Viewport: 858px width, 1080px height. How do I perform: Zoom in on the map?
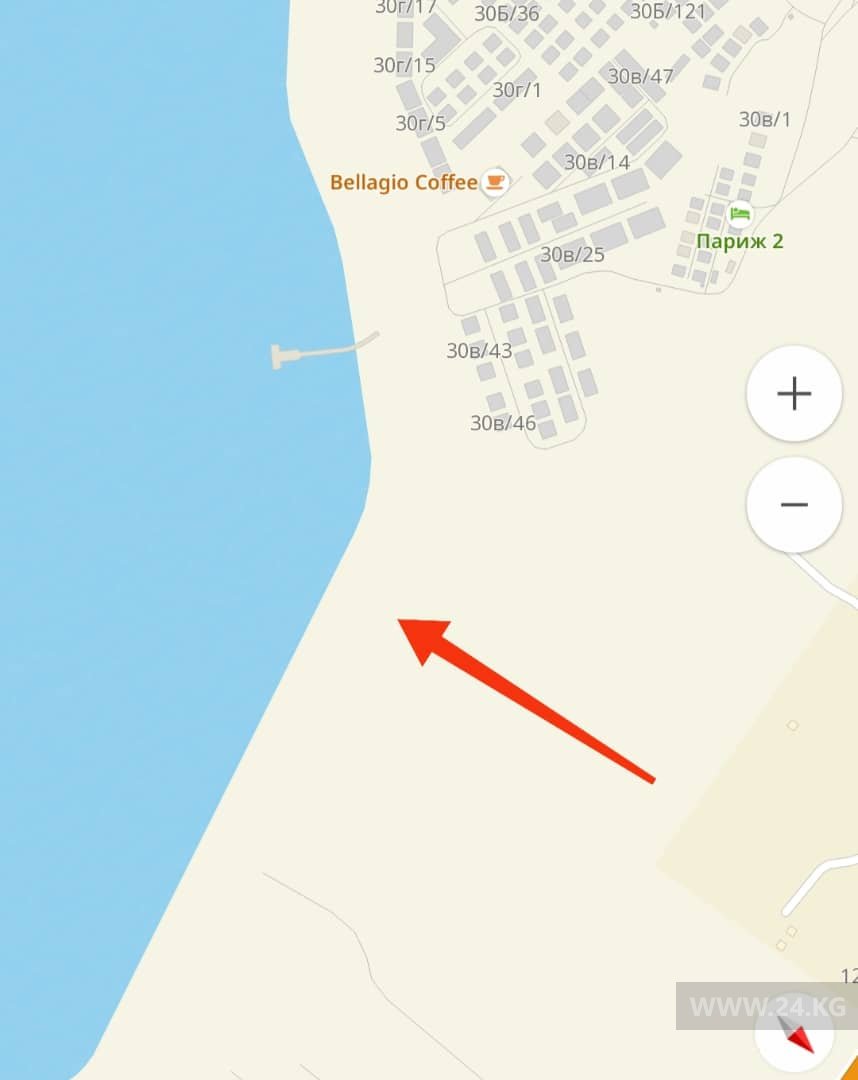click(x=794, y=394)
